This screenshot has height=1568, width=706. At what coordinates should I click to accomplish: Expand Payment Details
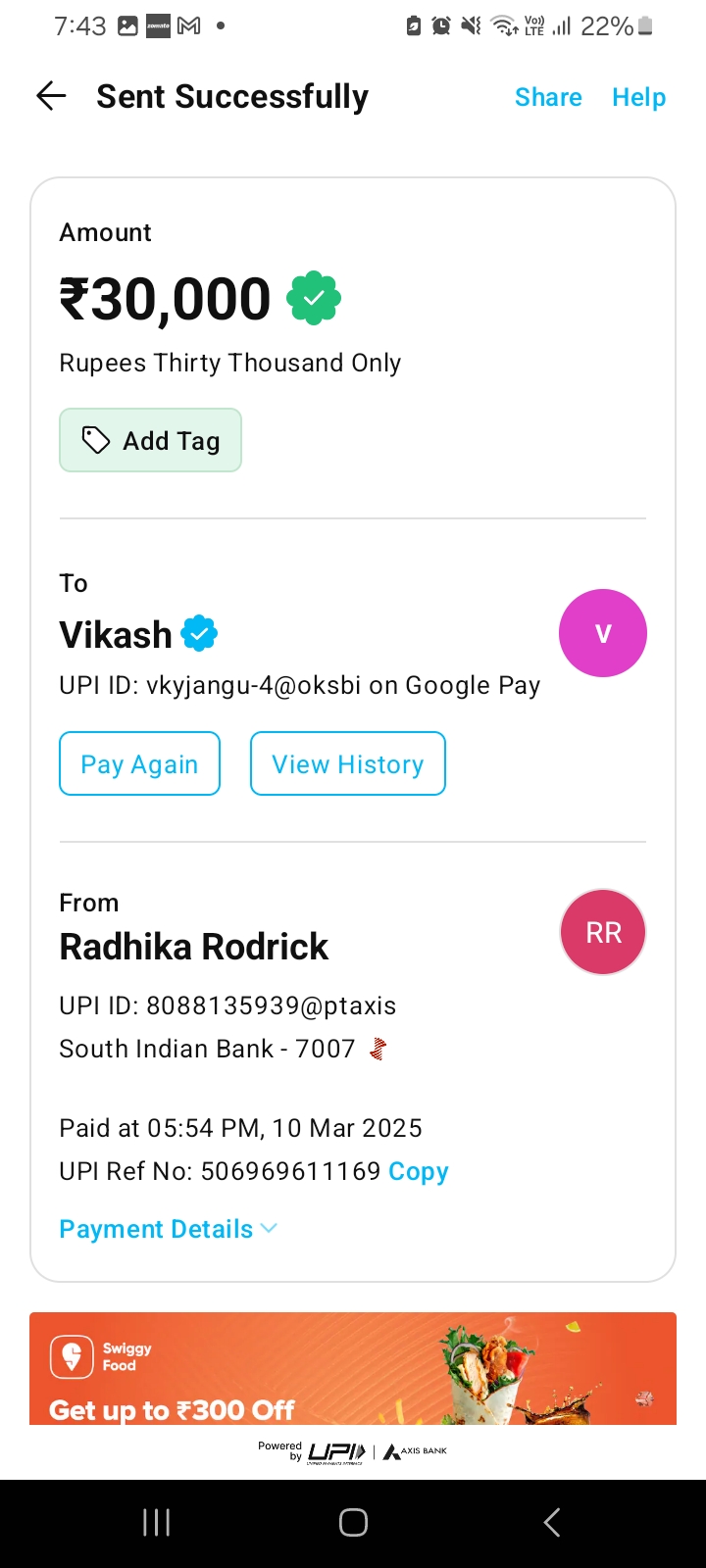(x=168, y=1229)
